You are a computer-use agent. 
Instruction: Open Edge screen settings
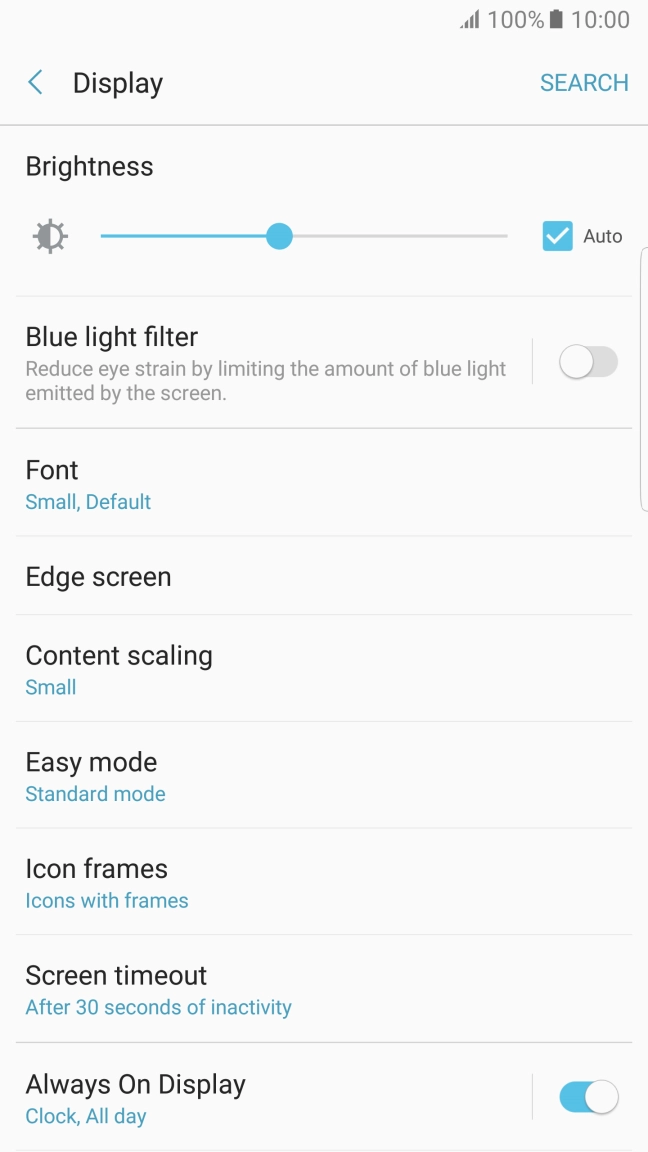click(x=300, y=576)
